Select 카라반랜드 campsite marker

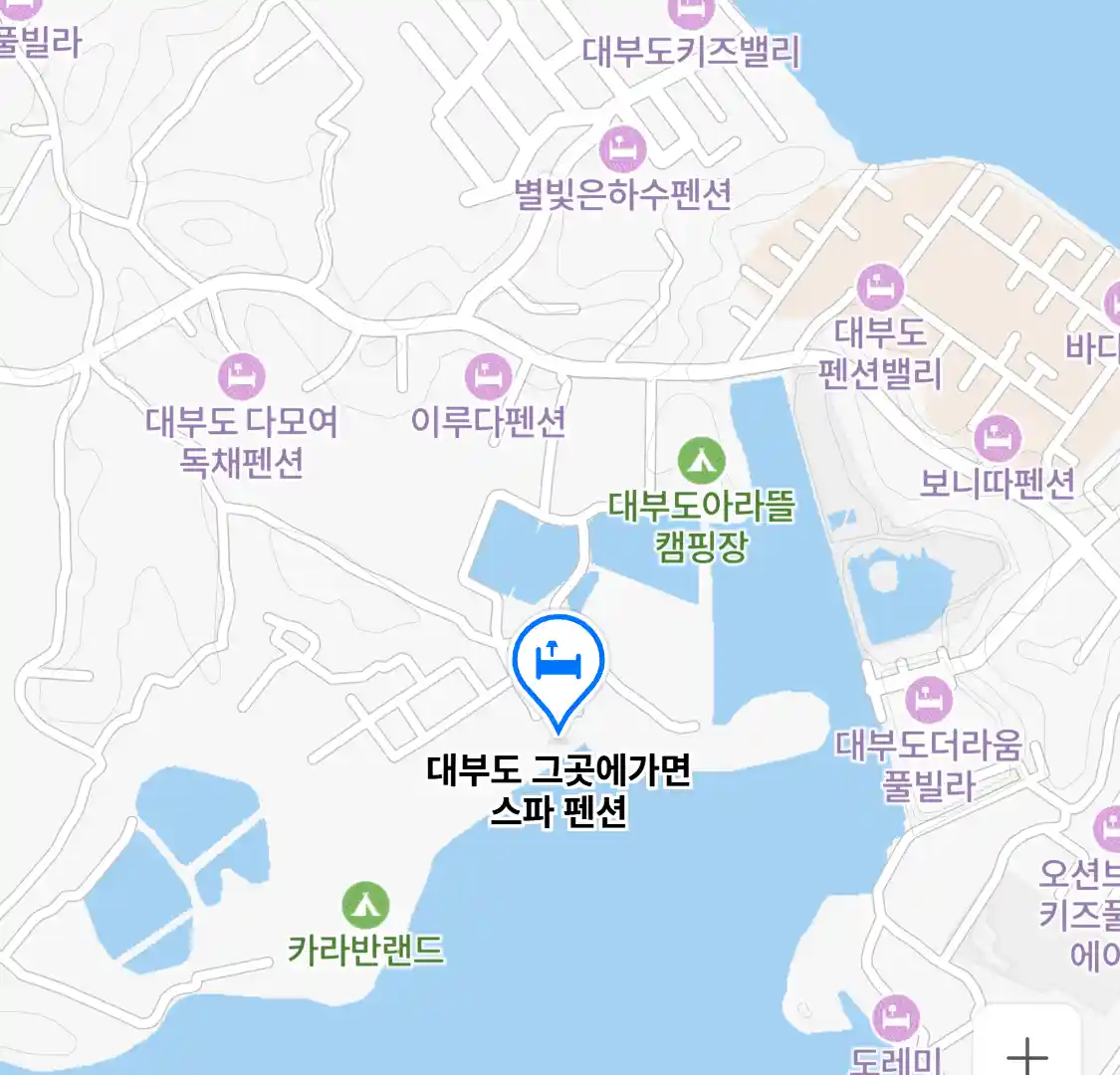point(365,906)
